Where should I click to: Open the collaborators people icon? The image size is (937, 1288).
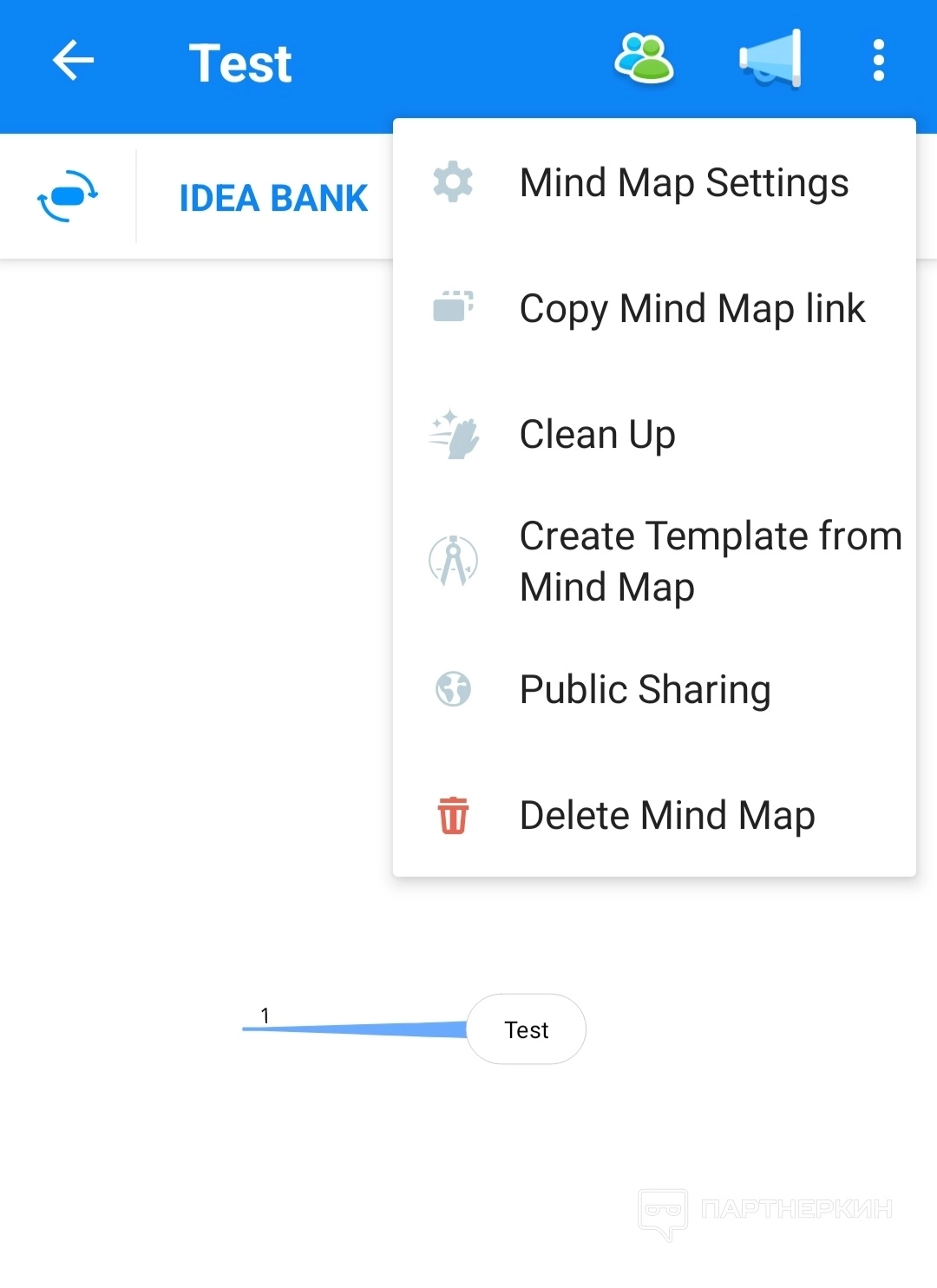point(644,60)
